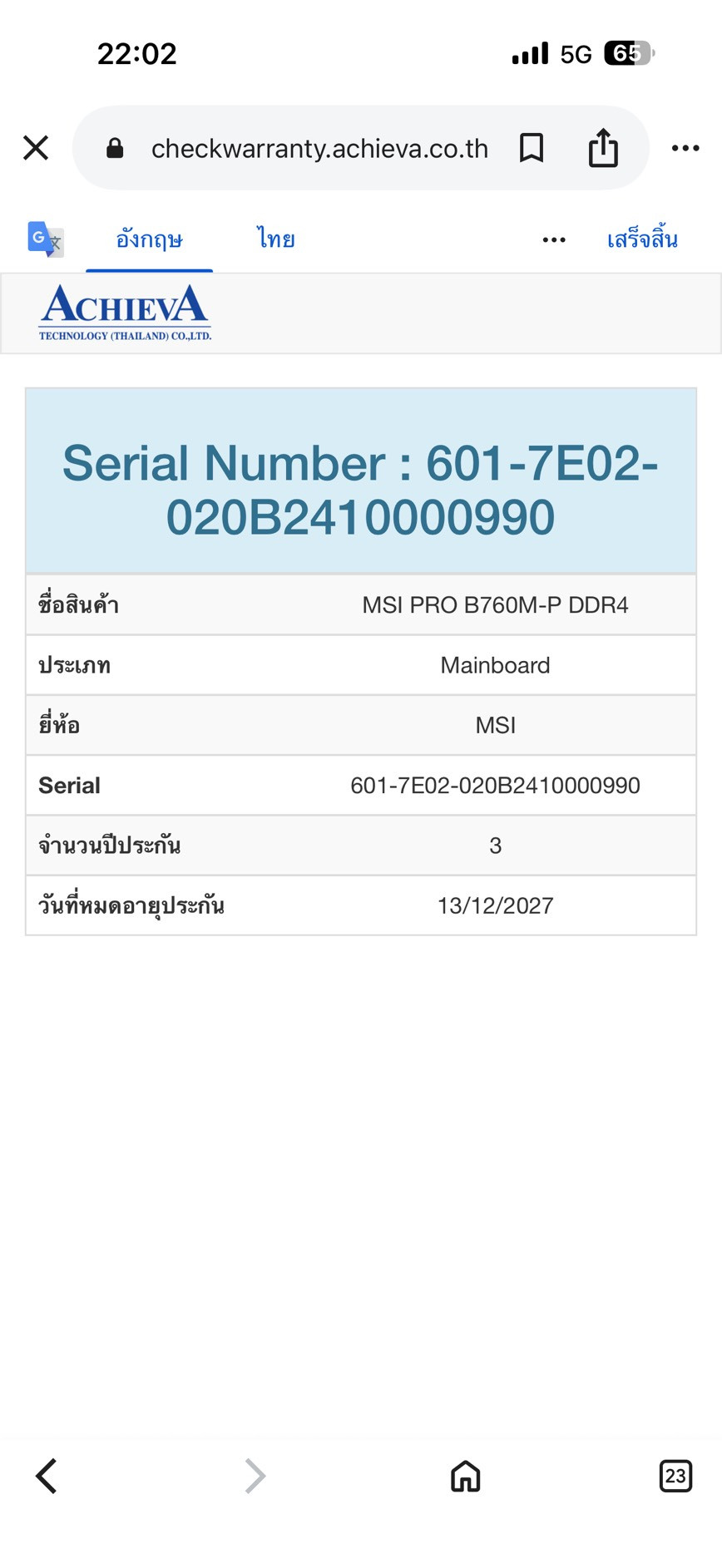This screenshot has height=1568, width=722.
Task: Open translation options three-dot menu
Action: tap(554, 240)
